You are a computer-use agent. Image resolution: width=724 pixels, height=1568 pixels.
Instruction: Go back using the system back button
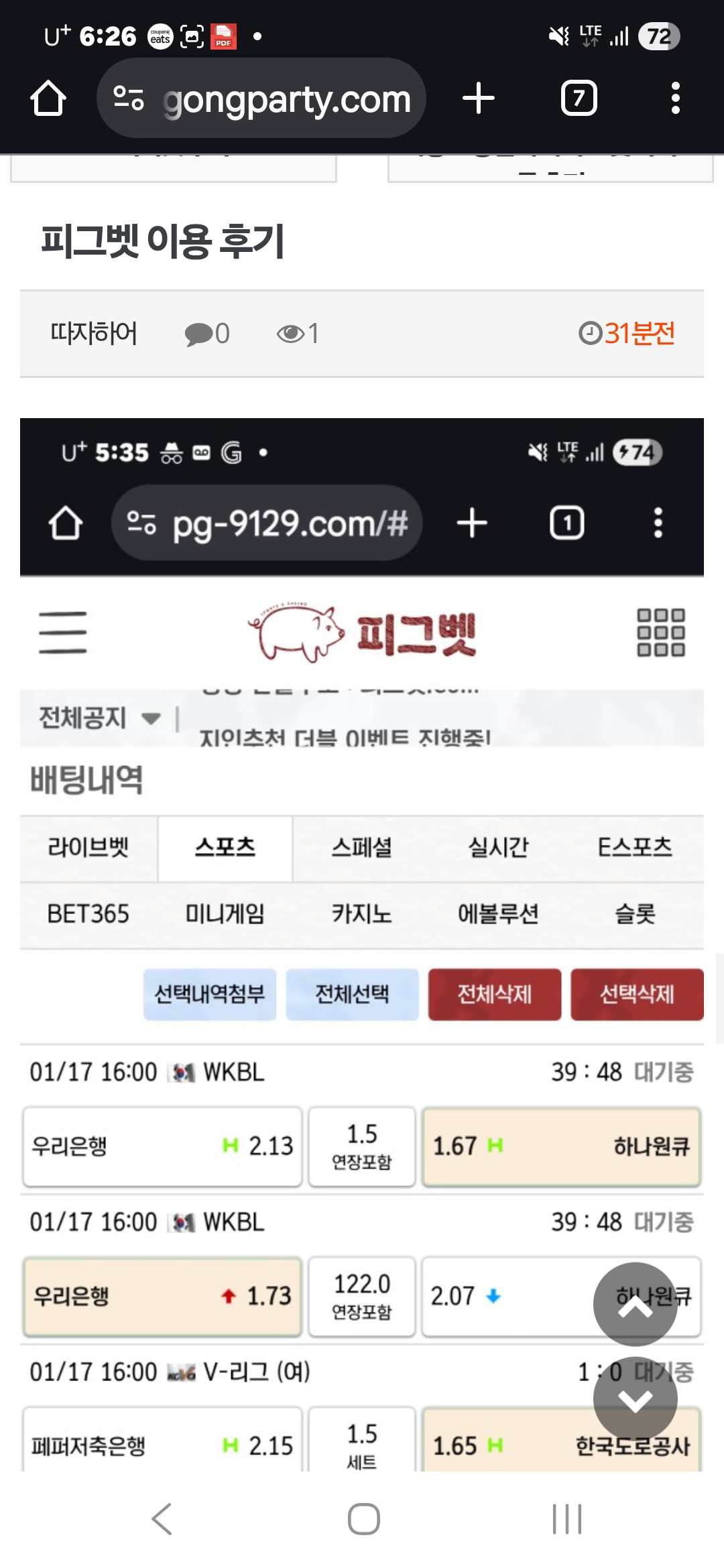click(162, 1518)
